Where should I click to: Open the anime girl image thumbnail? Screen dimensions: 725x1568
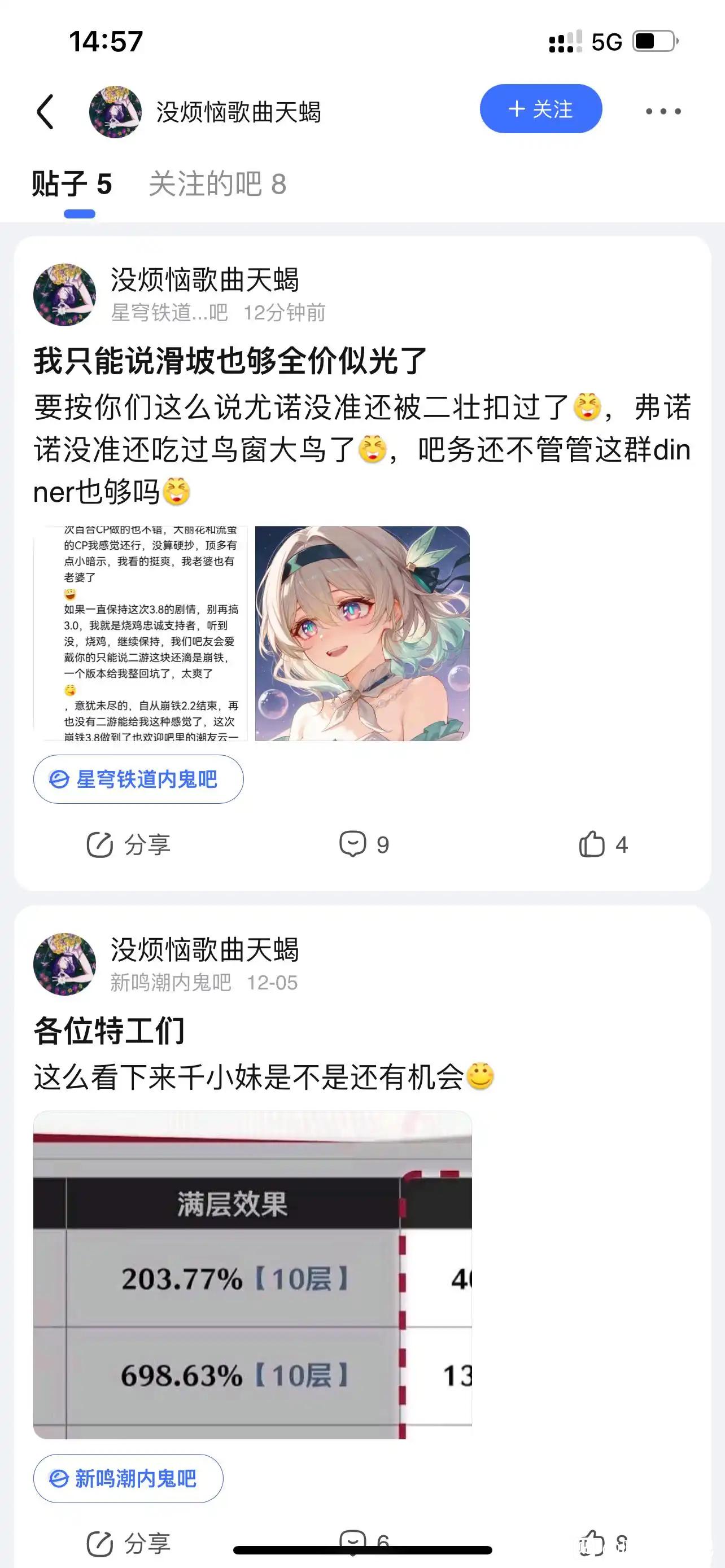click(362, 633)
